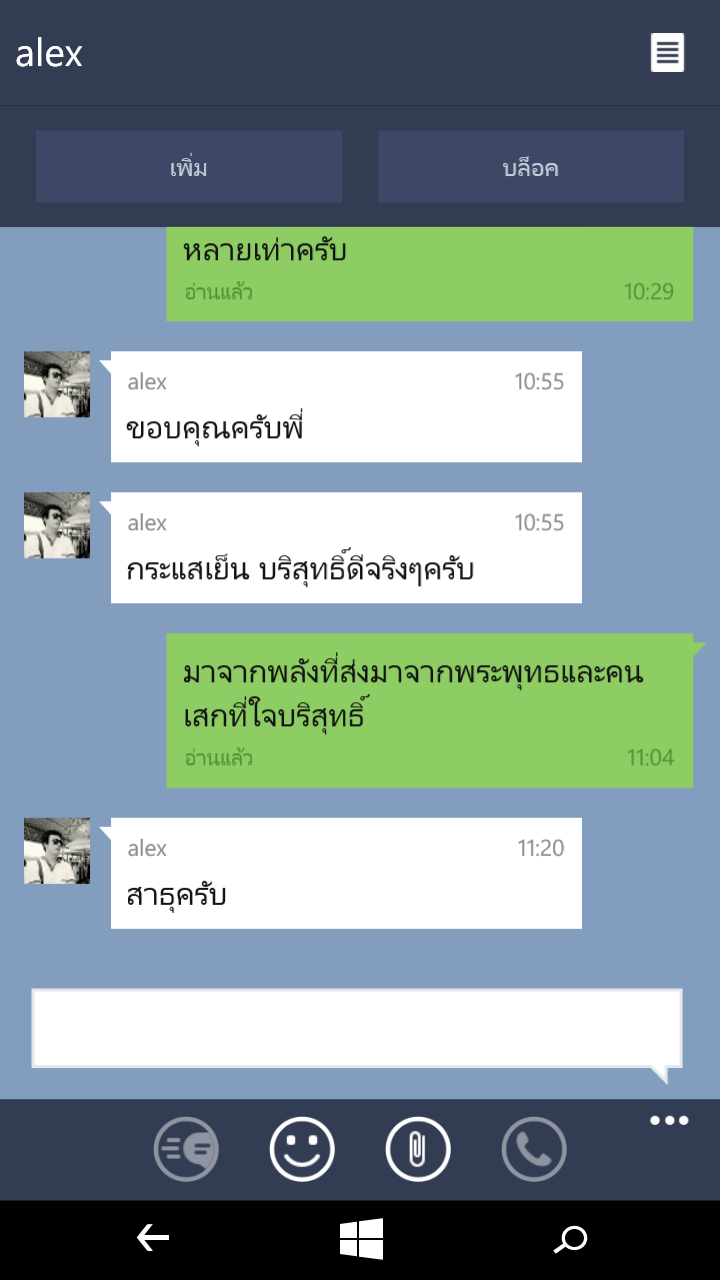Viewport: 720px width, 1280px height.
Task: Expand the three-dot app bar menu
Action: click(669, 1120)
